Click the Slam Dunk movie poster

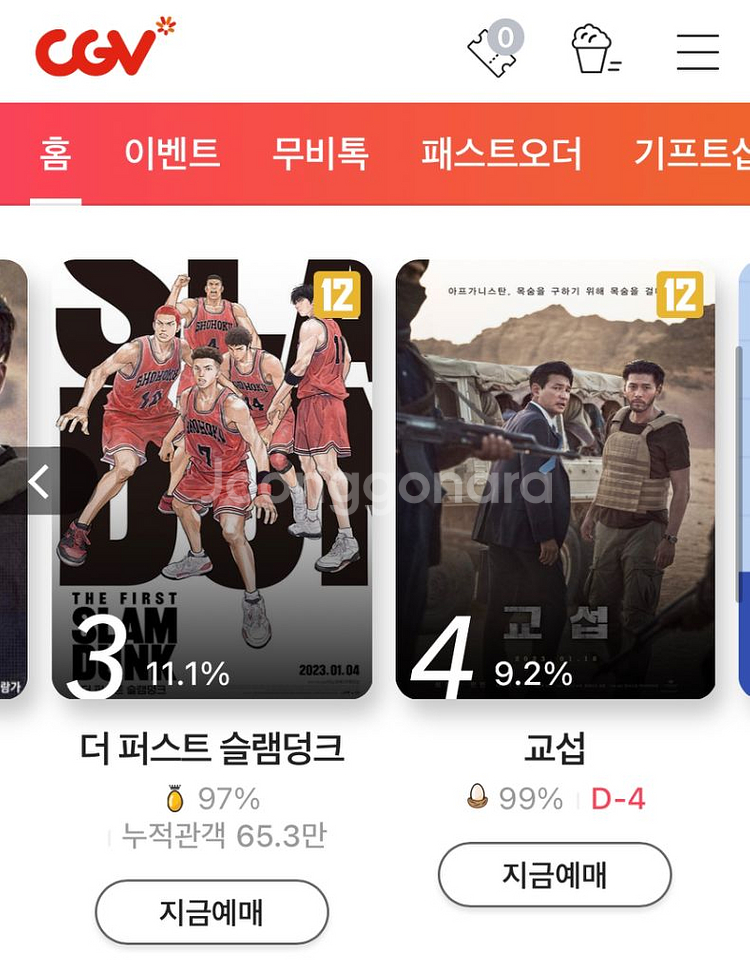tap(211, 470)
